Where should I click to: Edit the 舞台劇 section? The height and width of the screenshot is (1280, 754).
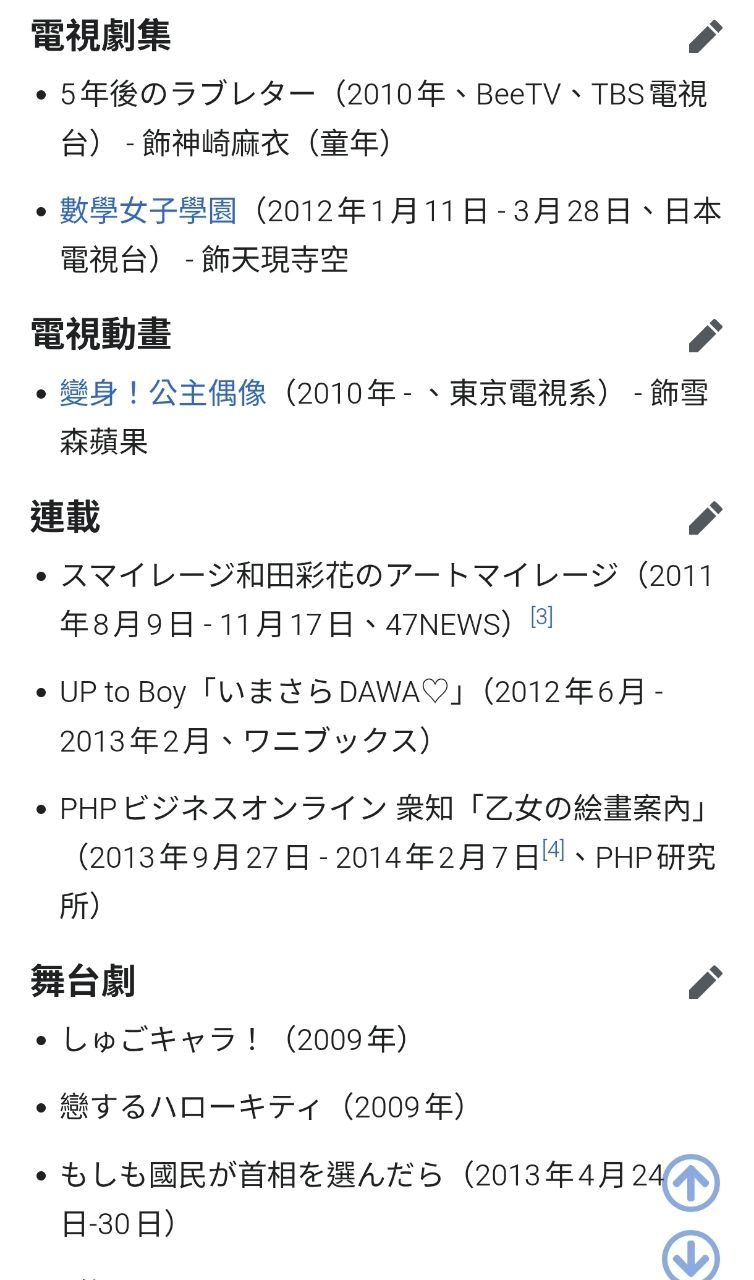click(x=705, y=982)
